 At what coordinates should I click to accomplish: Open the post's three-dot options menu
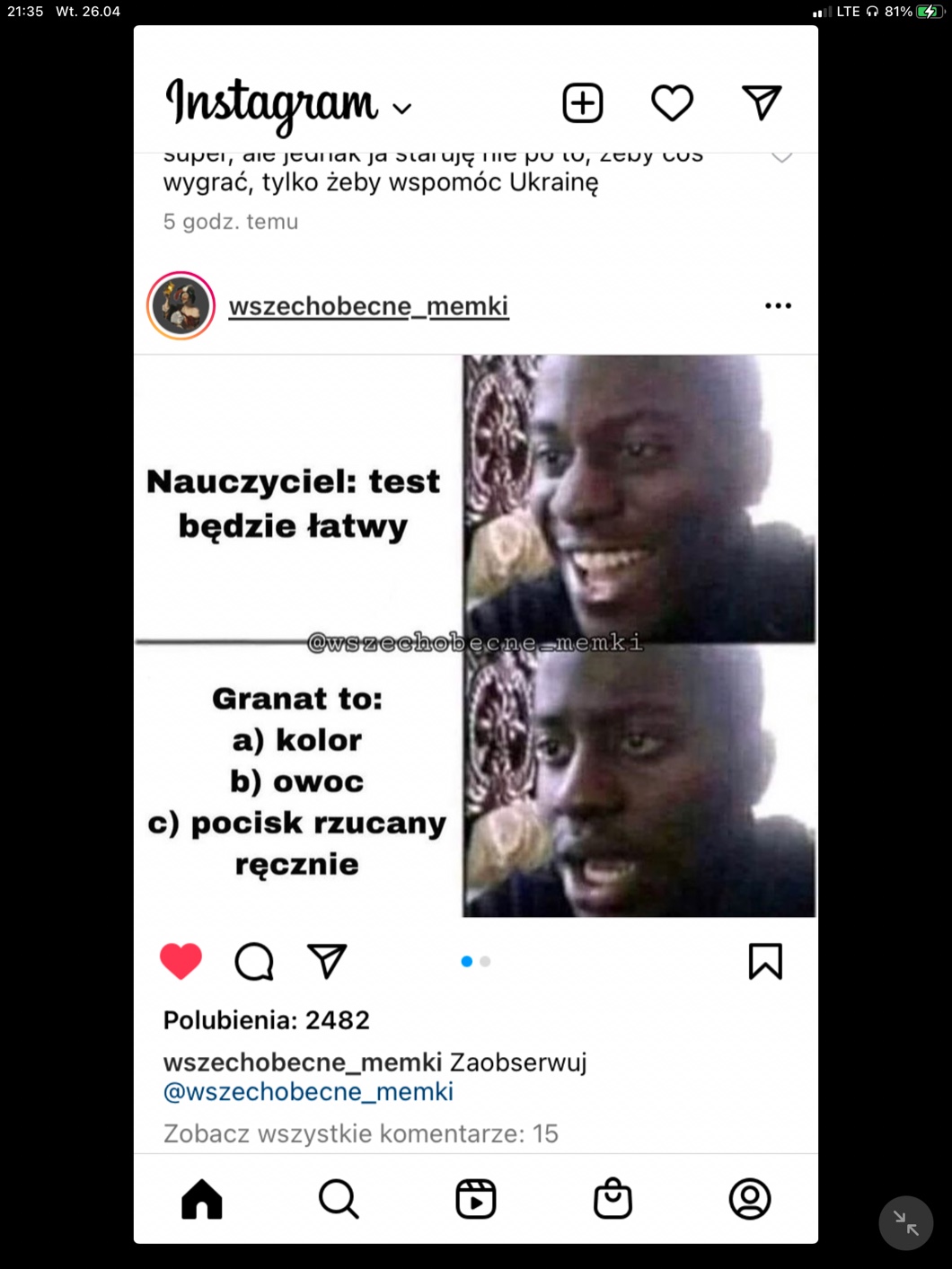[x=778, y=306]
